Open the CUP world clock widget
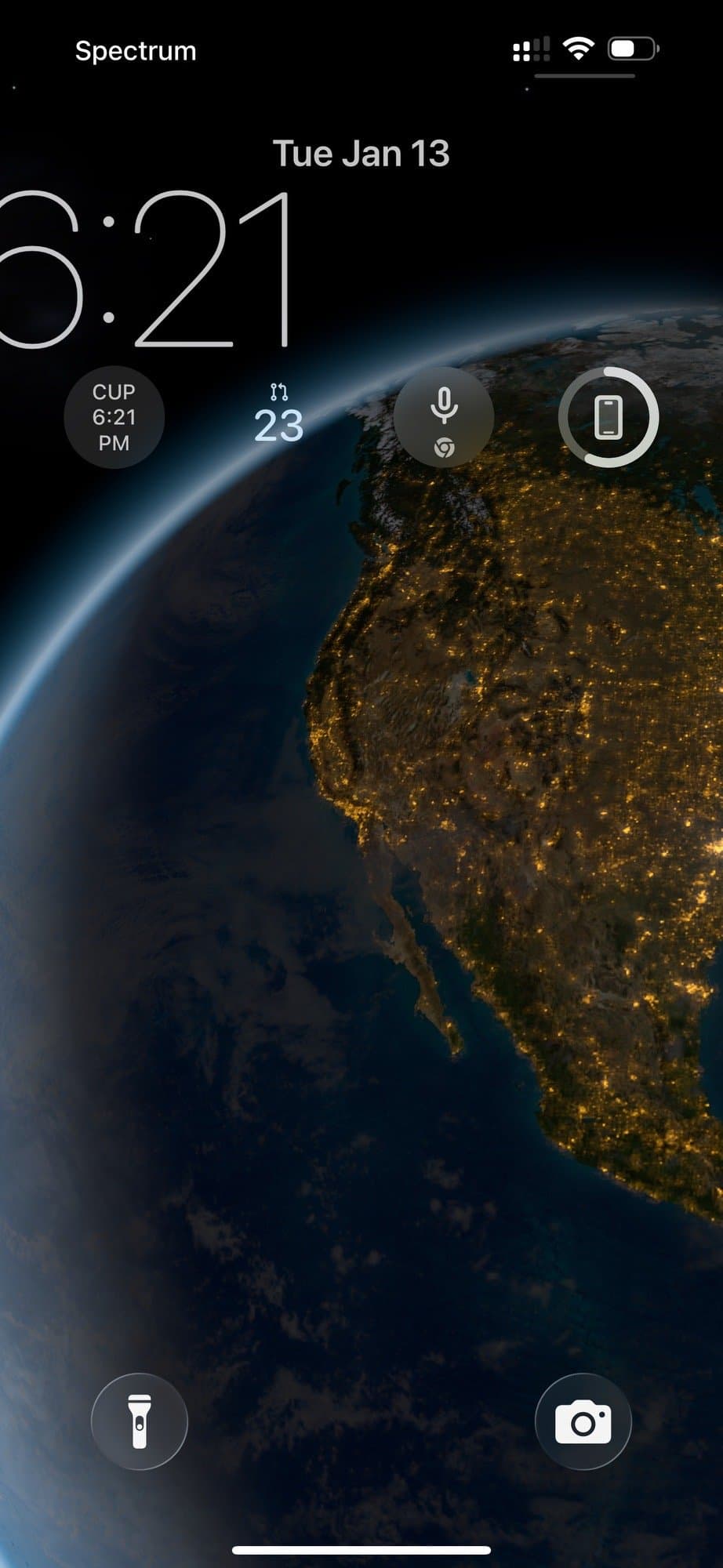Image resolution: width=723 pixels, height=1568 pixels. click(114, 417)
